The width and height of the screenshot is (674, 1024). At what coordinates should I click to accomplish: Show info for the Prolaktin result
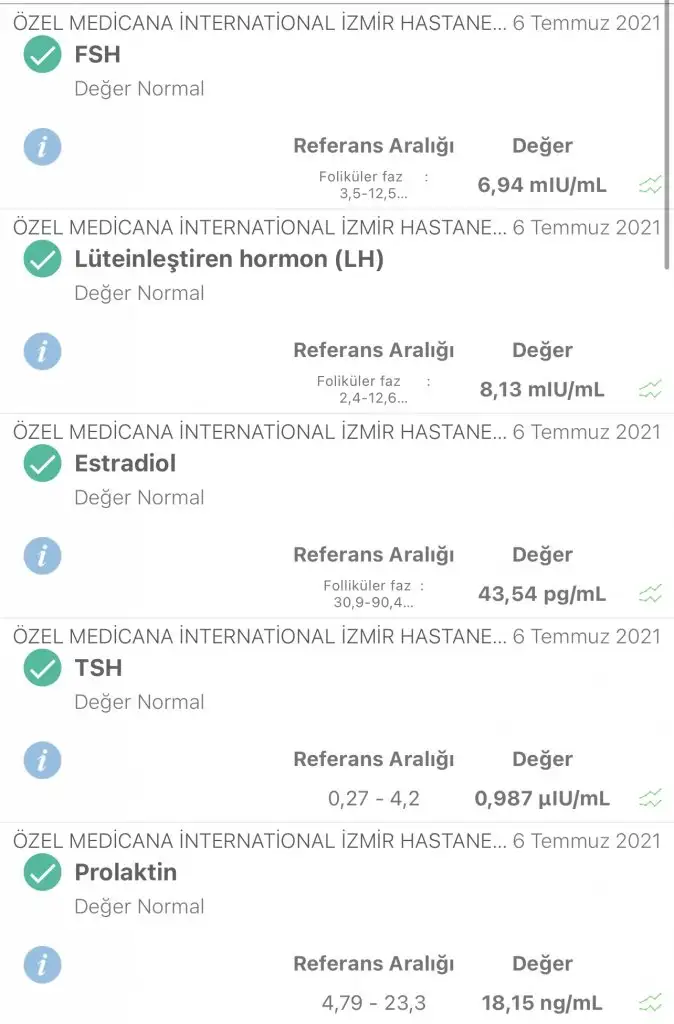coord(42,964)
